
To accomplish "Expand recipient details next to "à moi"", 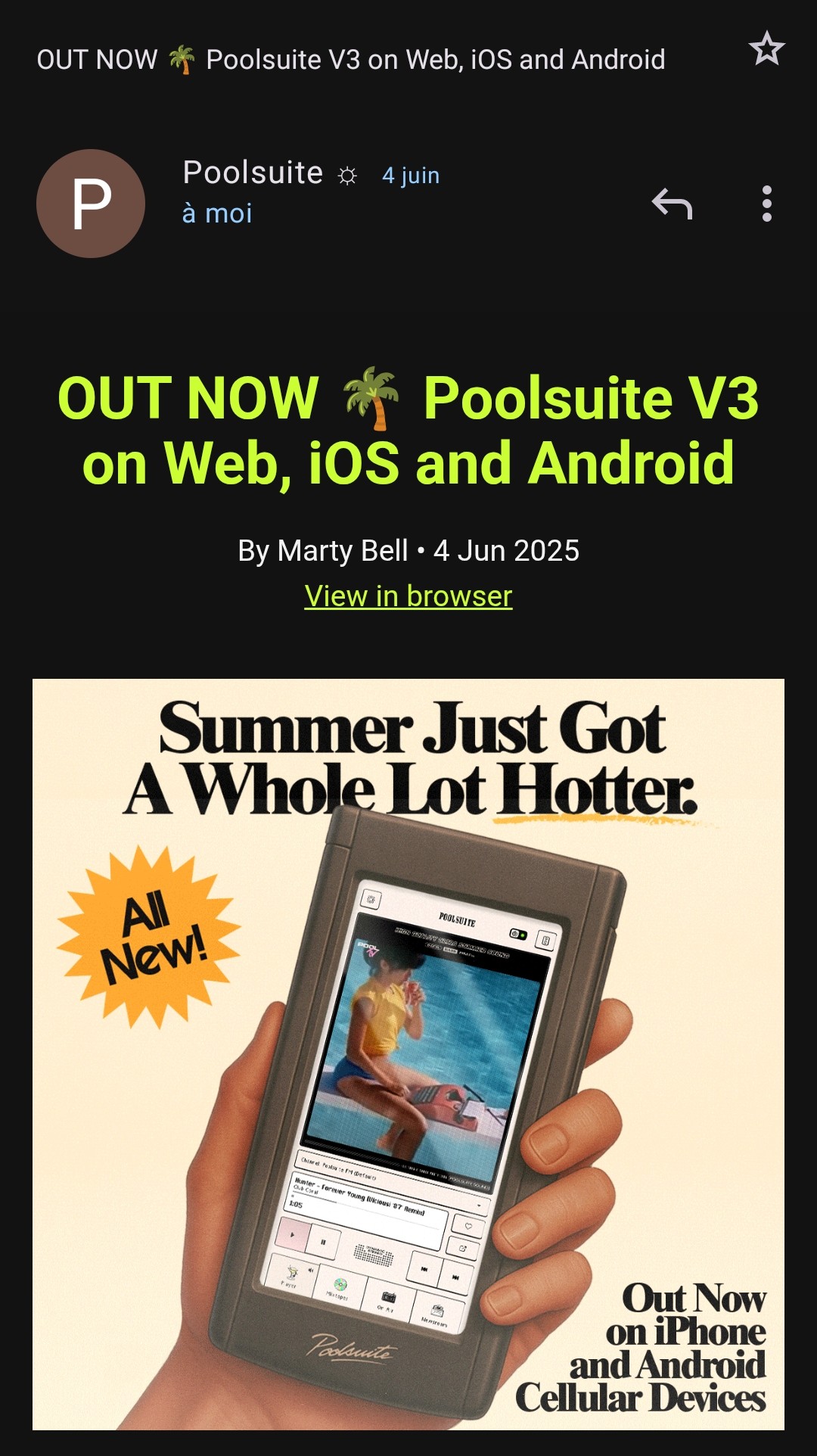I will tap(217, 213).
